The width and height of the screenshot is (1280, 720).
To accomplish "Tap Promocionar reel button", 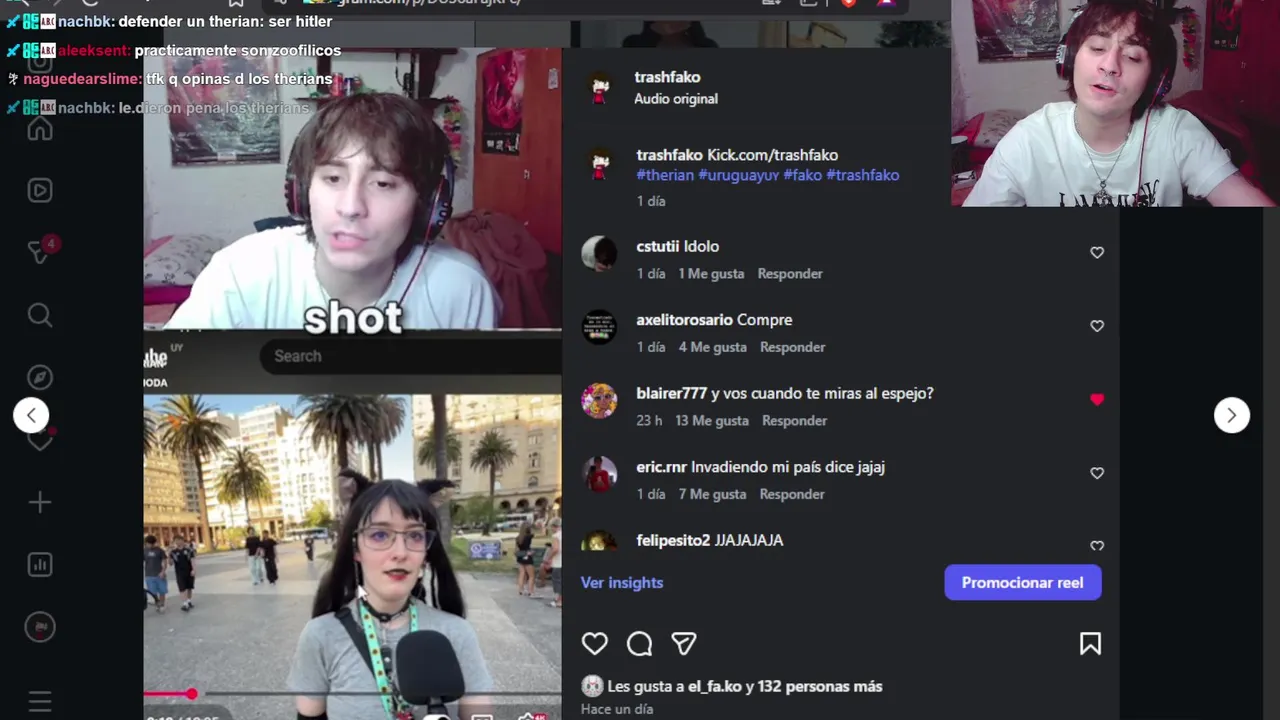I will [1022, 582].
